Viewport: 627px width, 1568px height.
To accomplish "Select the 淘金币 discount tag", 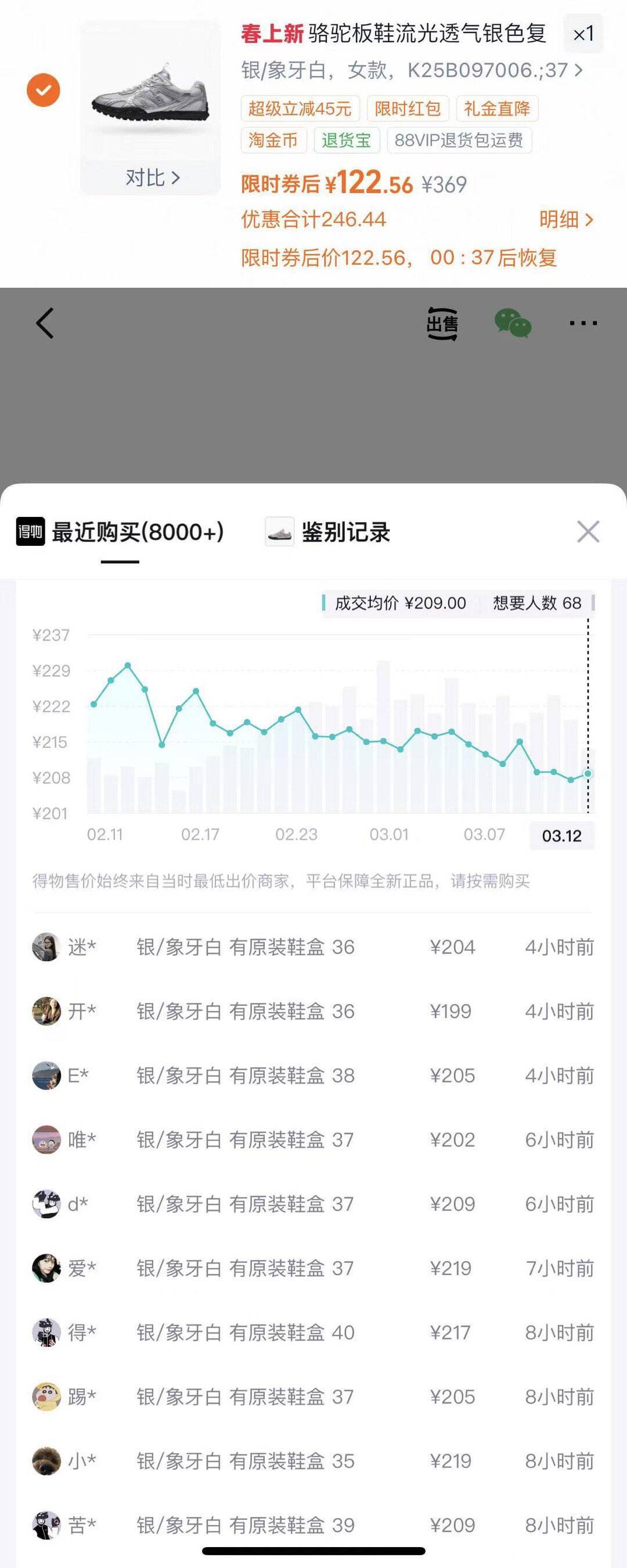I will tap(274, 140).
